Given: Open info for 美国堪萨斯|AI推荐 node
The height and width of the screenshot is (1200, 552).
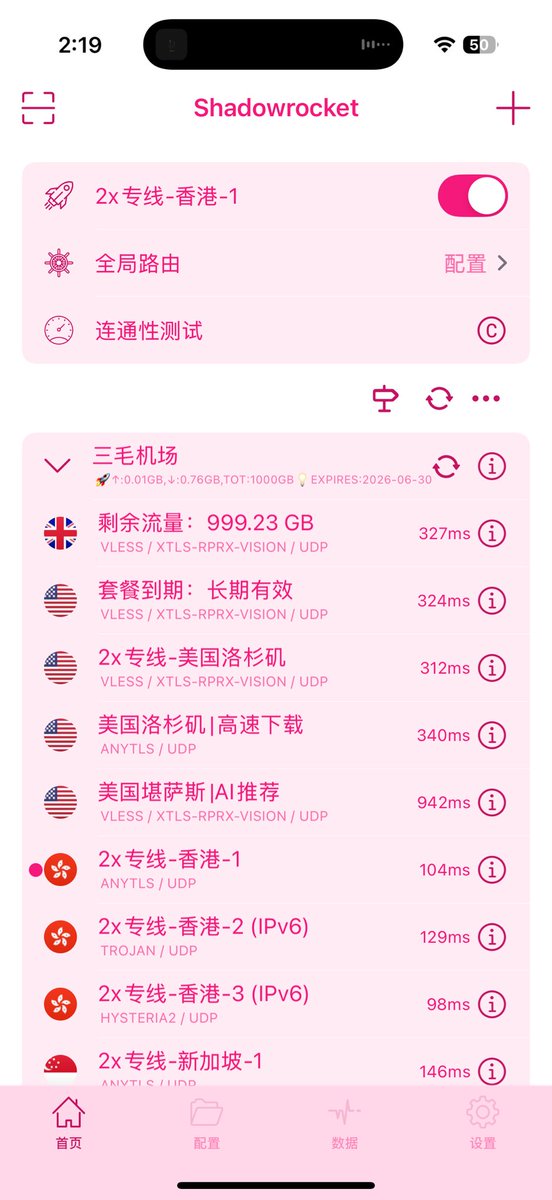Looking at the screenshot, I should coord(491,802).
